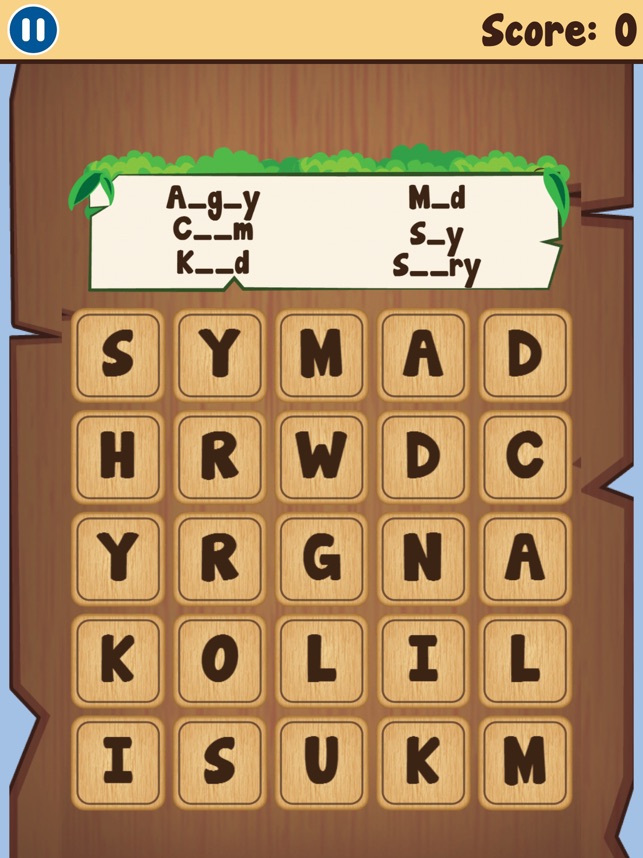The height and width of the screenshot is (858, 643).
Task: Tap the letter O tile
Action: (x=219, y=661)
